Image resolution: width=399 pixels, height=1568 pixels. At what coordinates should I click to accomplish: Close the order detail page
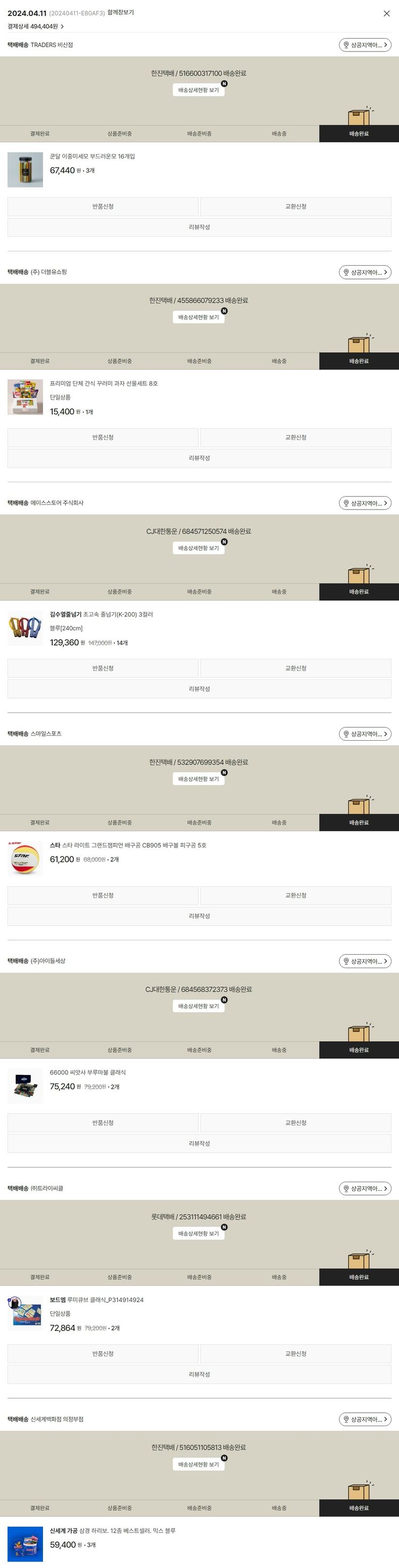(x=386, y=13)
